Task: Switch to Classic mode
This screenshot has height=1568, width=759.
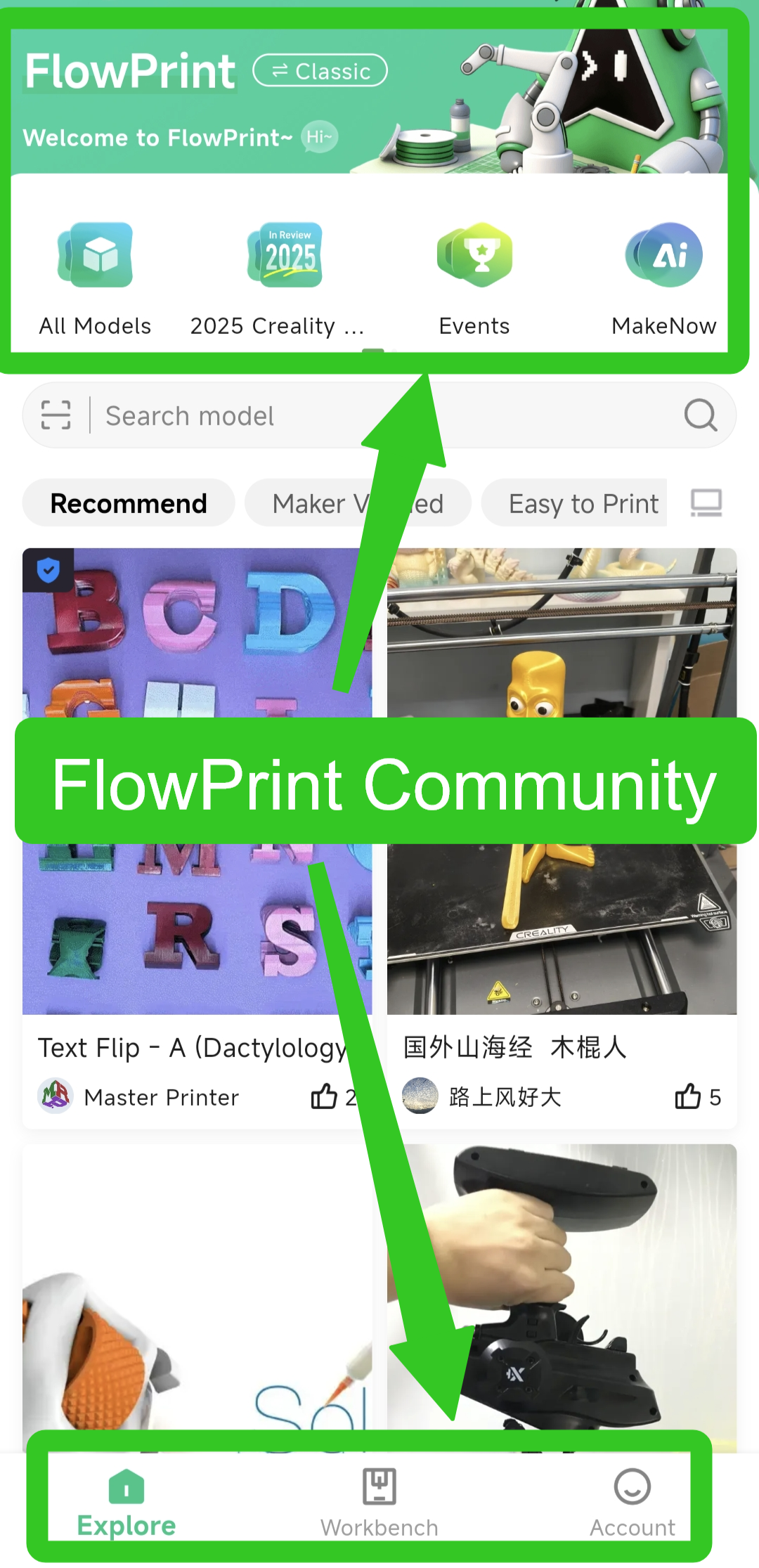Action: point(320,71)
